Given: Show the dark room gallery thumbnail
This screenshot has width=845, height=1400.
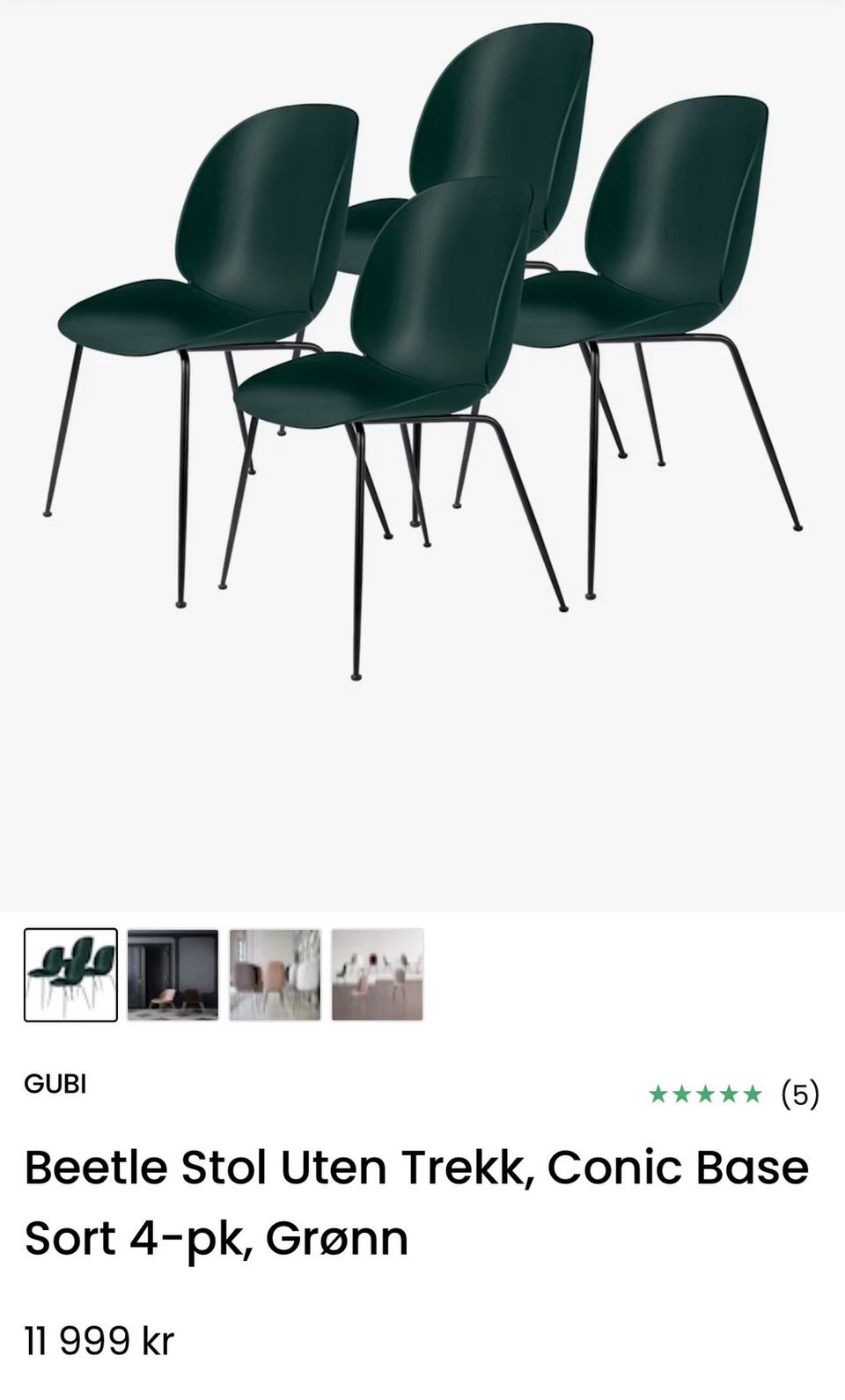Looking at the screenshot, I should (x=173, y=975).
